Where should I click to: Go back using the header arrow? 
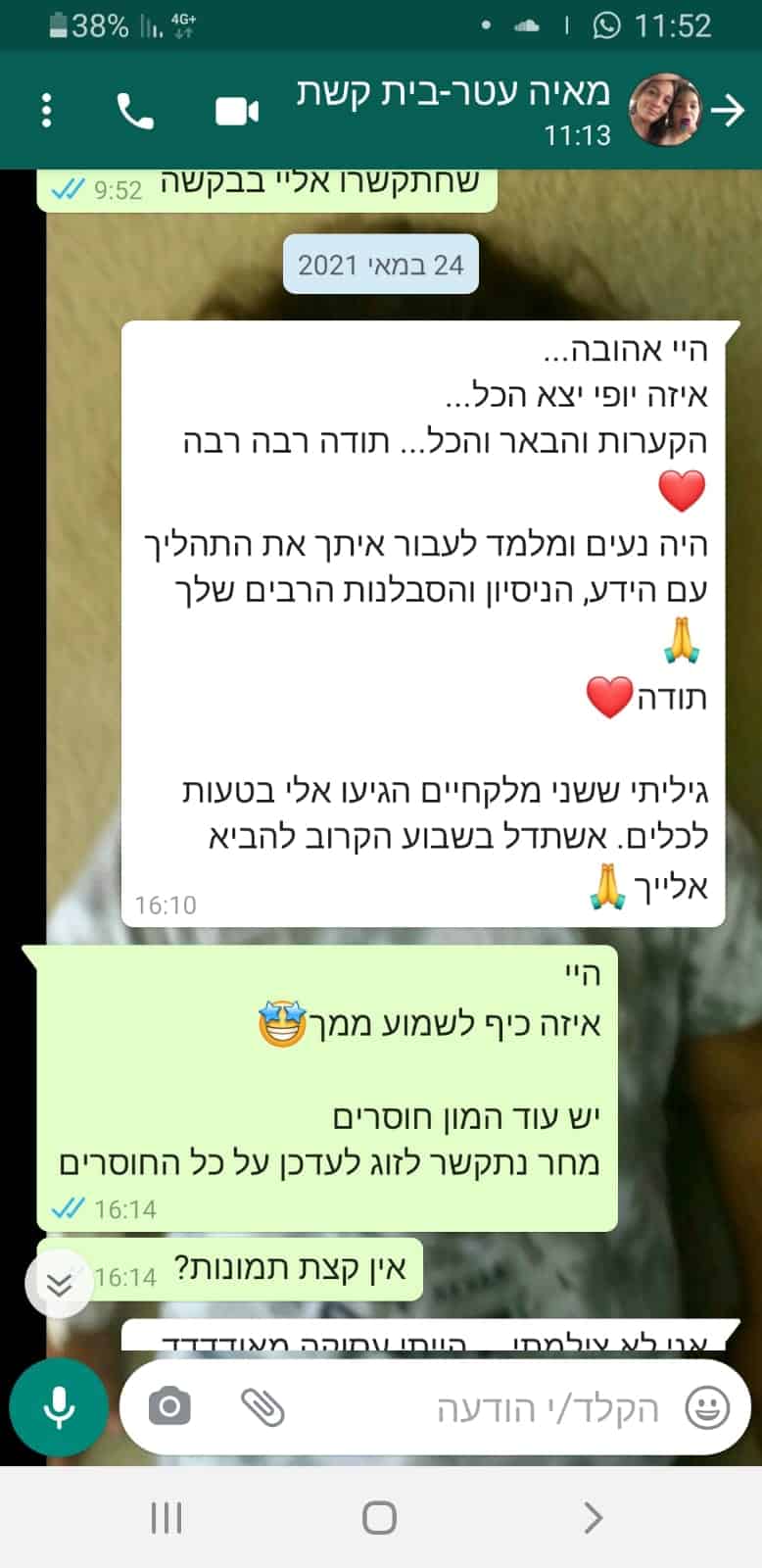(728, 111)
